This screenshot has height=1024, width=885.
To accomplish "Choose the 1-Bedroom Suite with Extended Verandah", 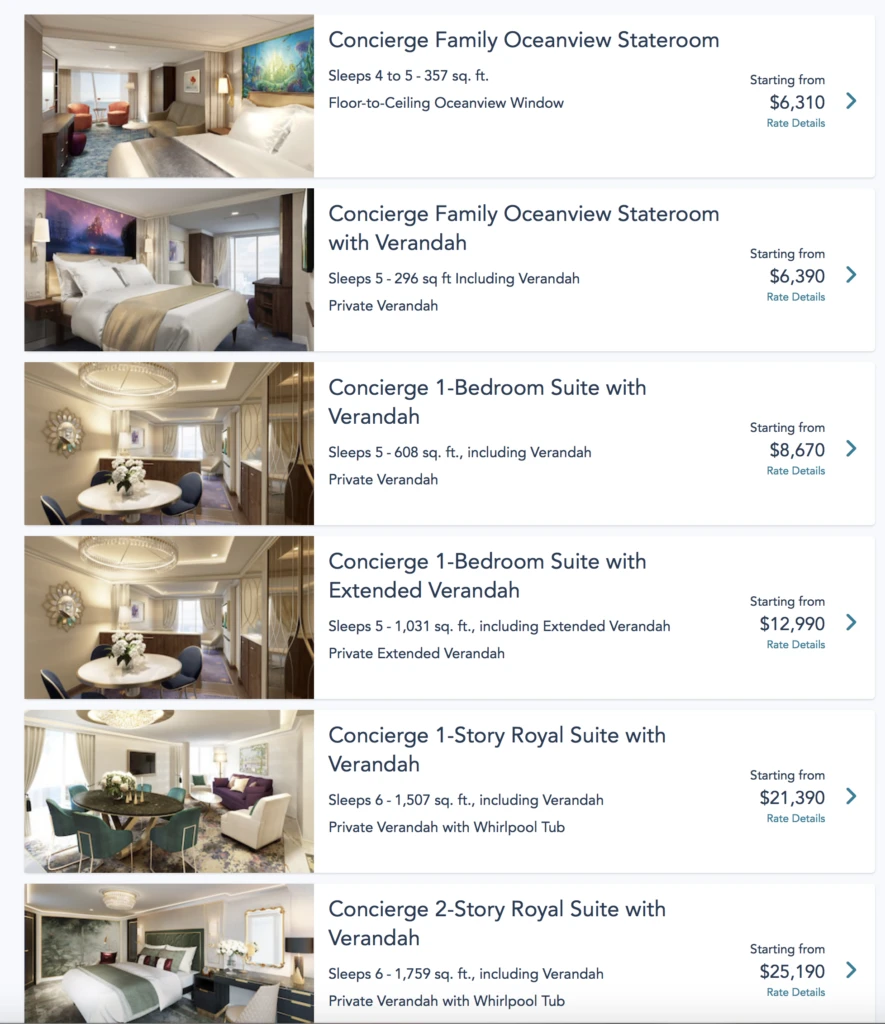I will coord(487,576).
